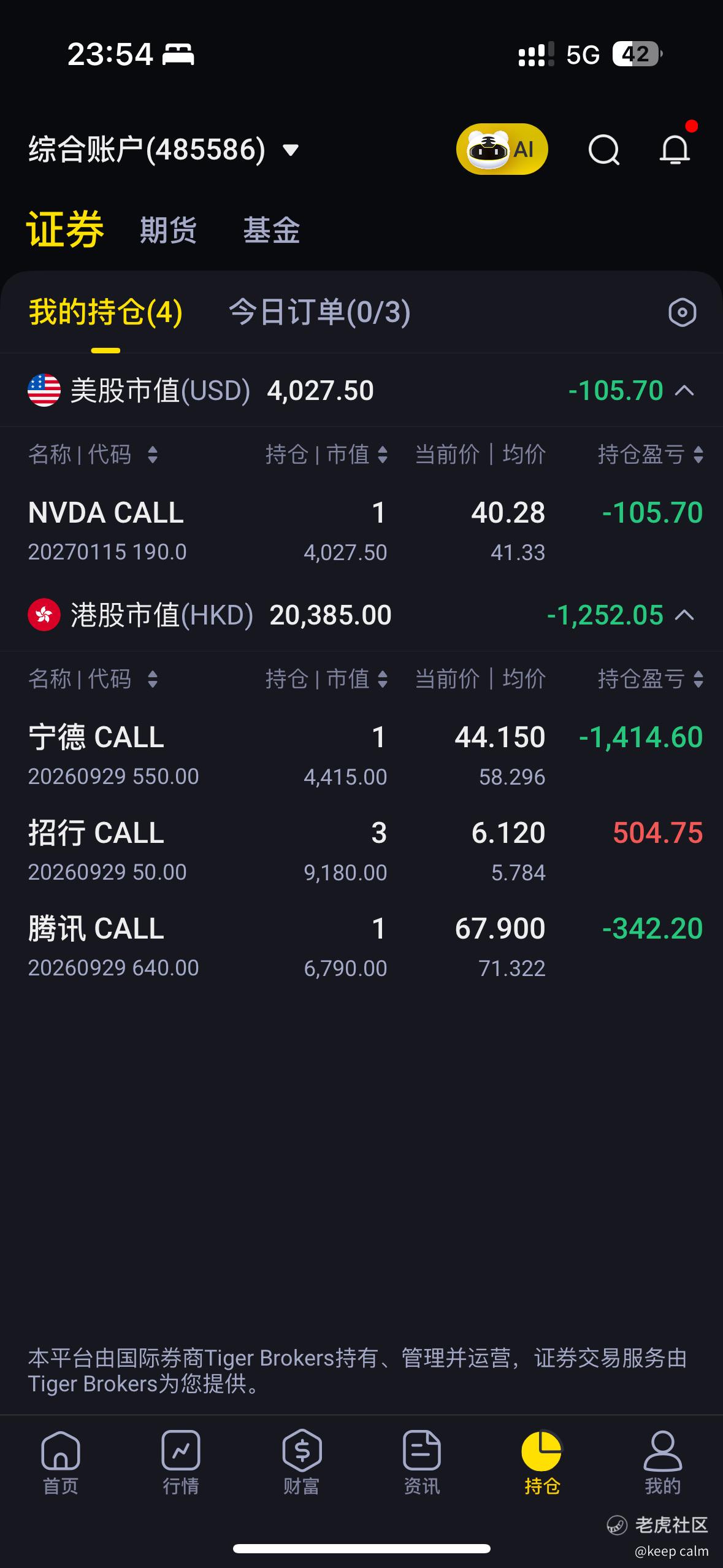This screenshot has width=723, height=1568.
Task: Open the 财富 tab
Action: click(x=301, y=1462)
